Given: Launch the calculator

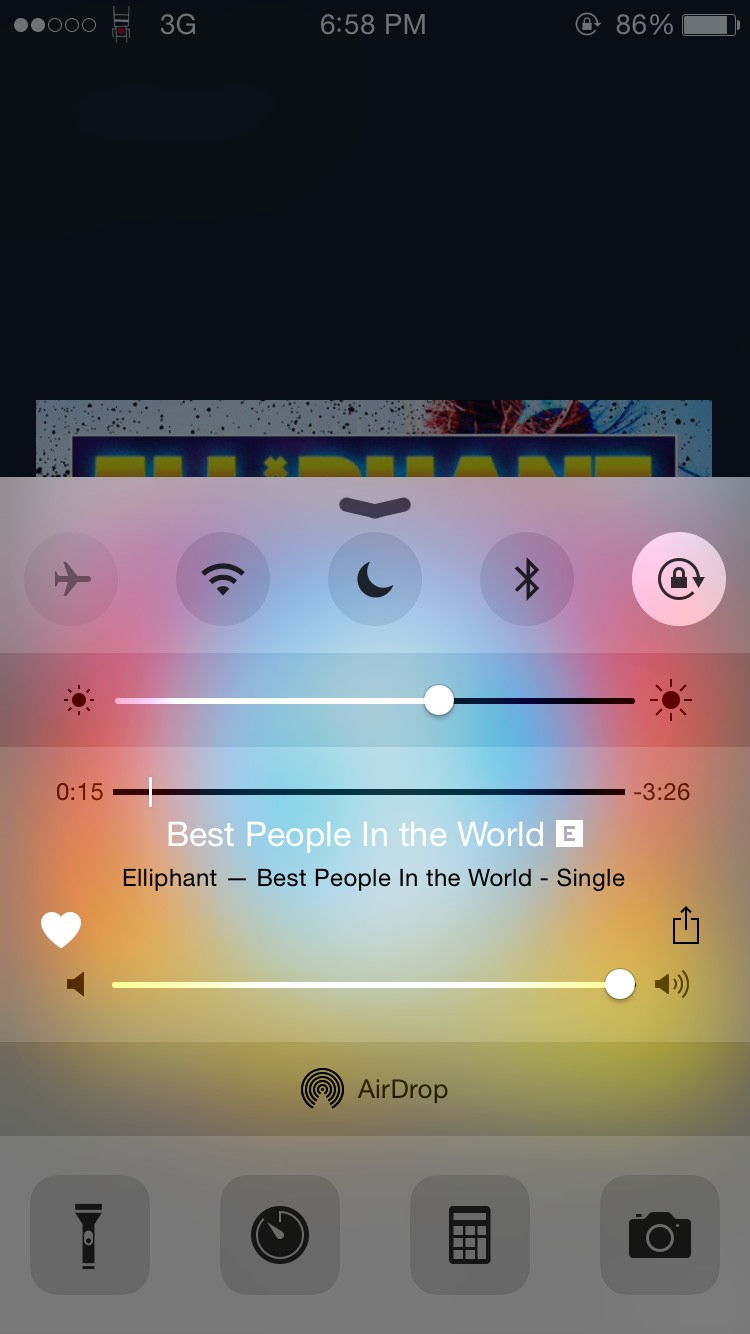Looking at the screenshot, I should (470, 1235).
